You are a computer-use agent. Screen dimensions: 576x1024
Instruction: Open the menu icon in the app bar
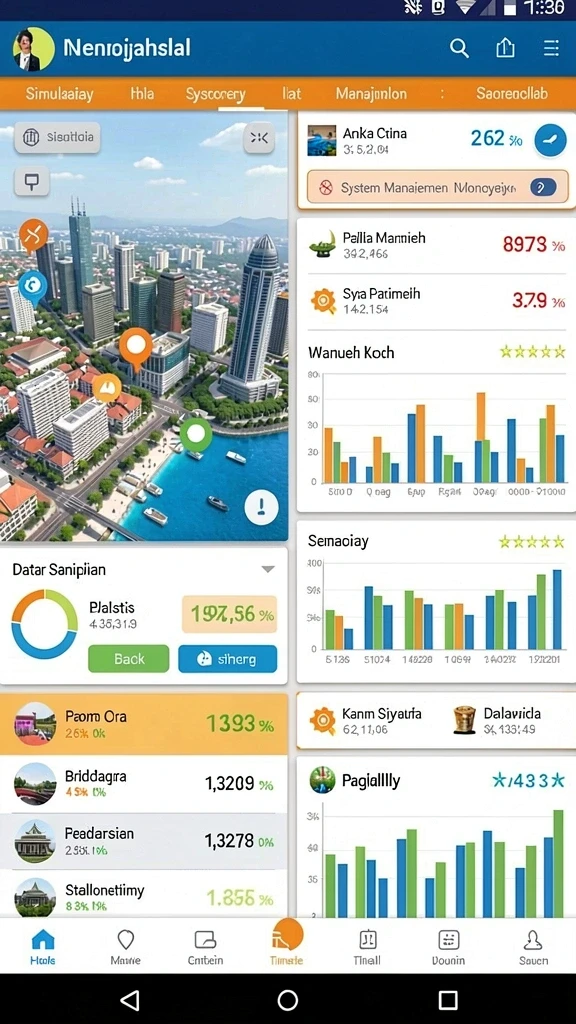(x=551, y=48)
